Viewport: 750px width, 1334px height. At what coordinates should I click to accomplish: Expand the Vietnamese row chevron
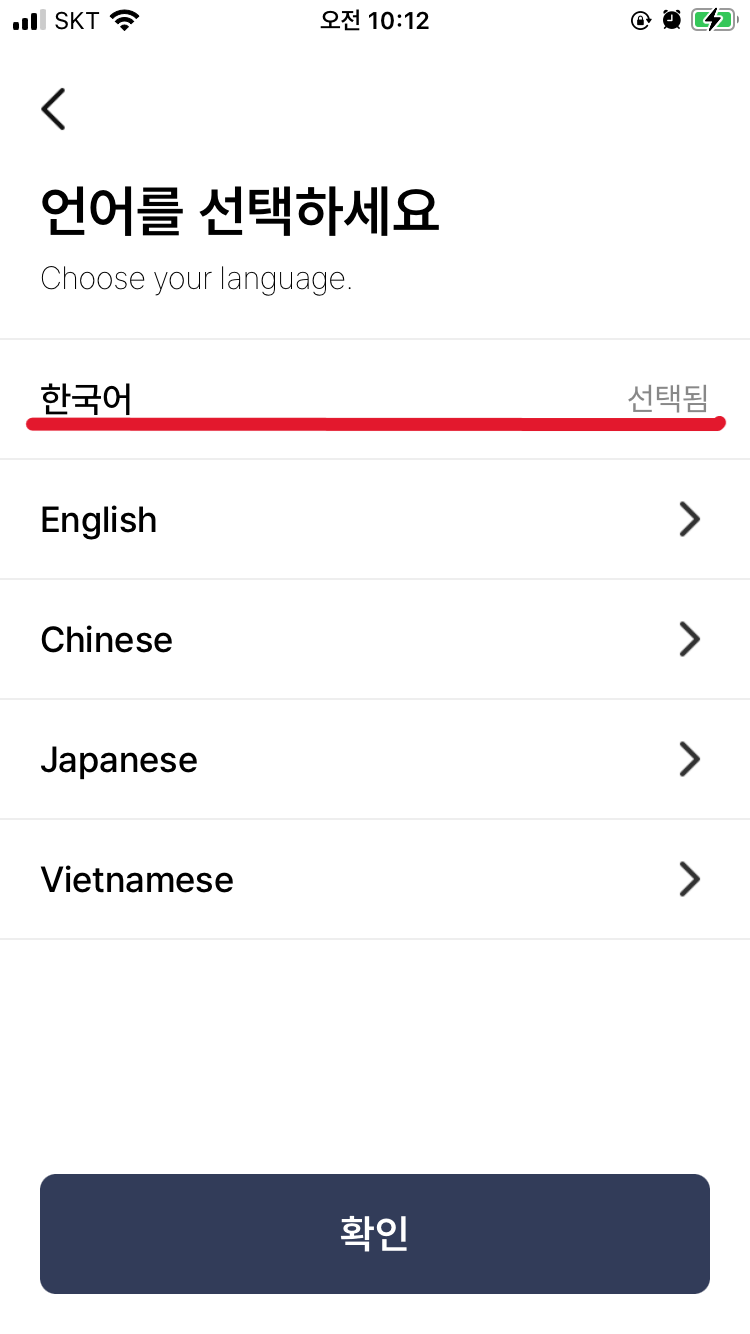click(x=689, y=879)
